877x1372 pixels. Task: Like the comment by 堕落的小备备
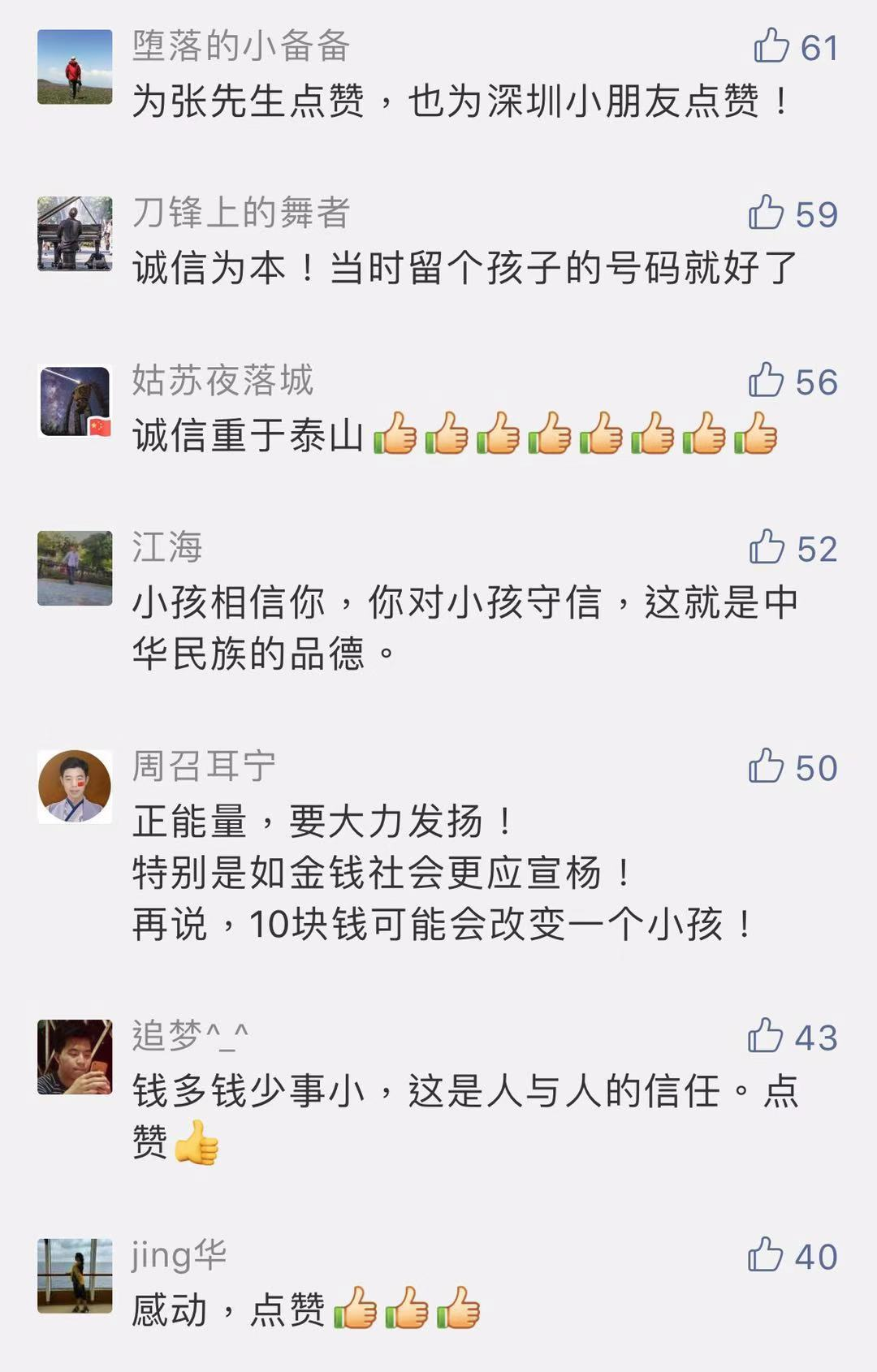771,47
